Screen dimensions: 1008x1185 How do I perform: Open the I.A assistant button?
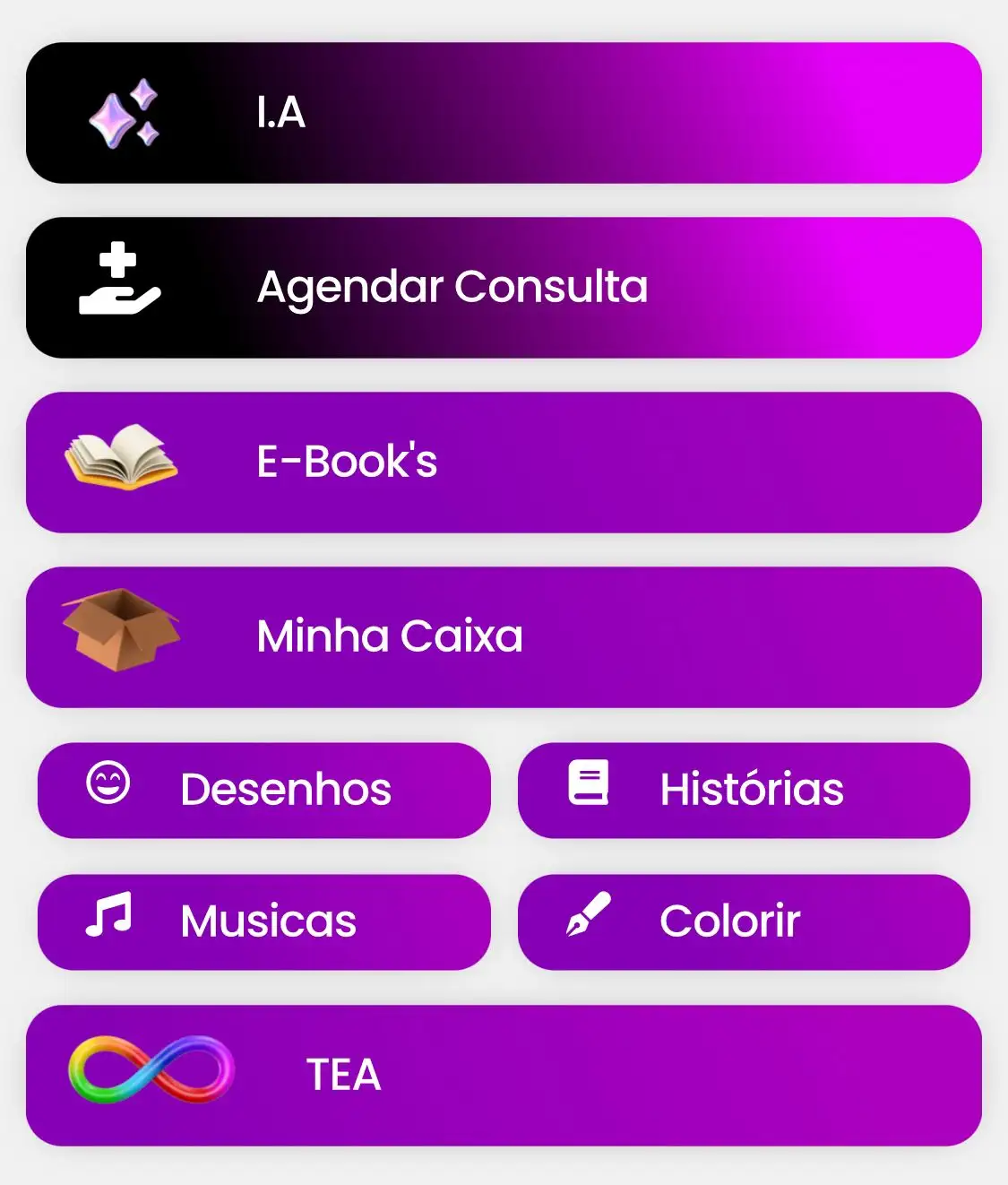504,113
